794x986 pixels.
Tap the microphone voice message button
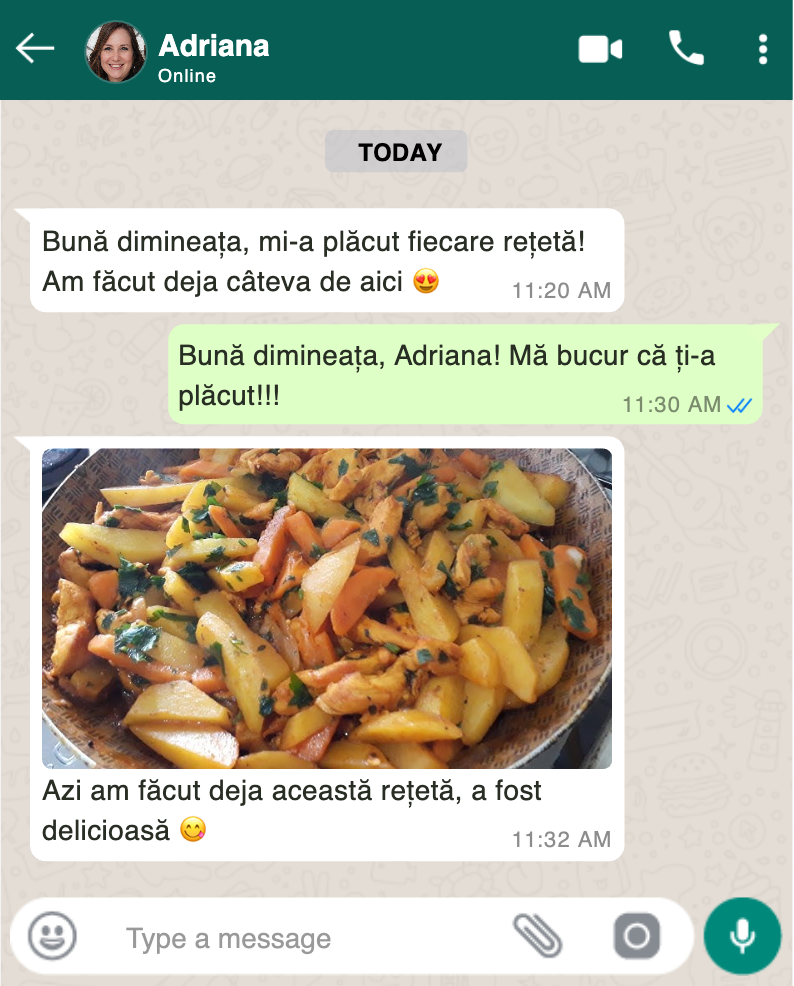(x=742, y=937)
